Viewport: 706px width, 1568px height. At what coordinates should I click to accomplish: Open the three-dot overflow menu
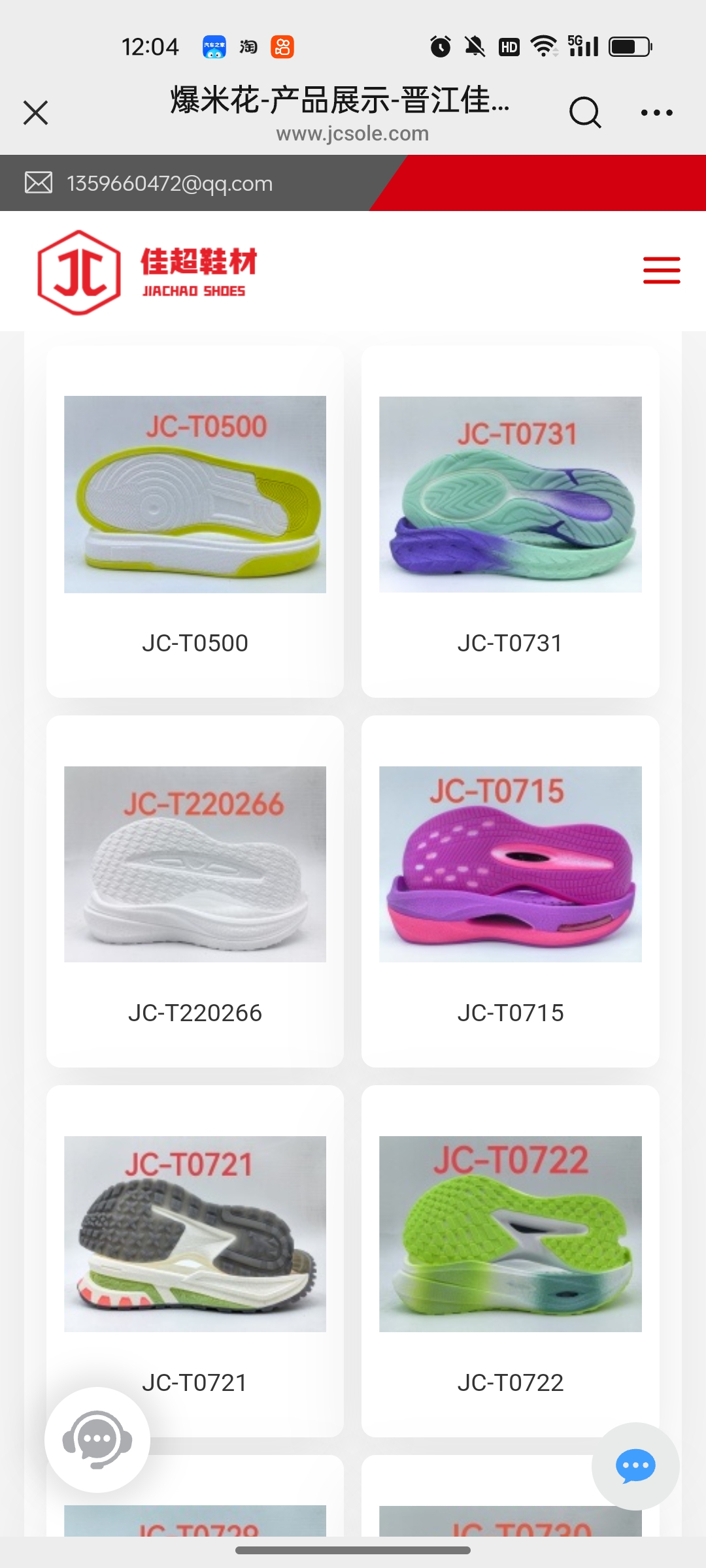656,112
